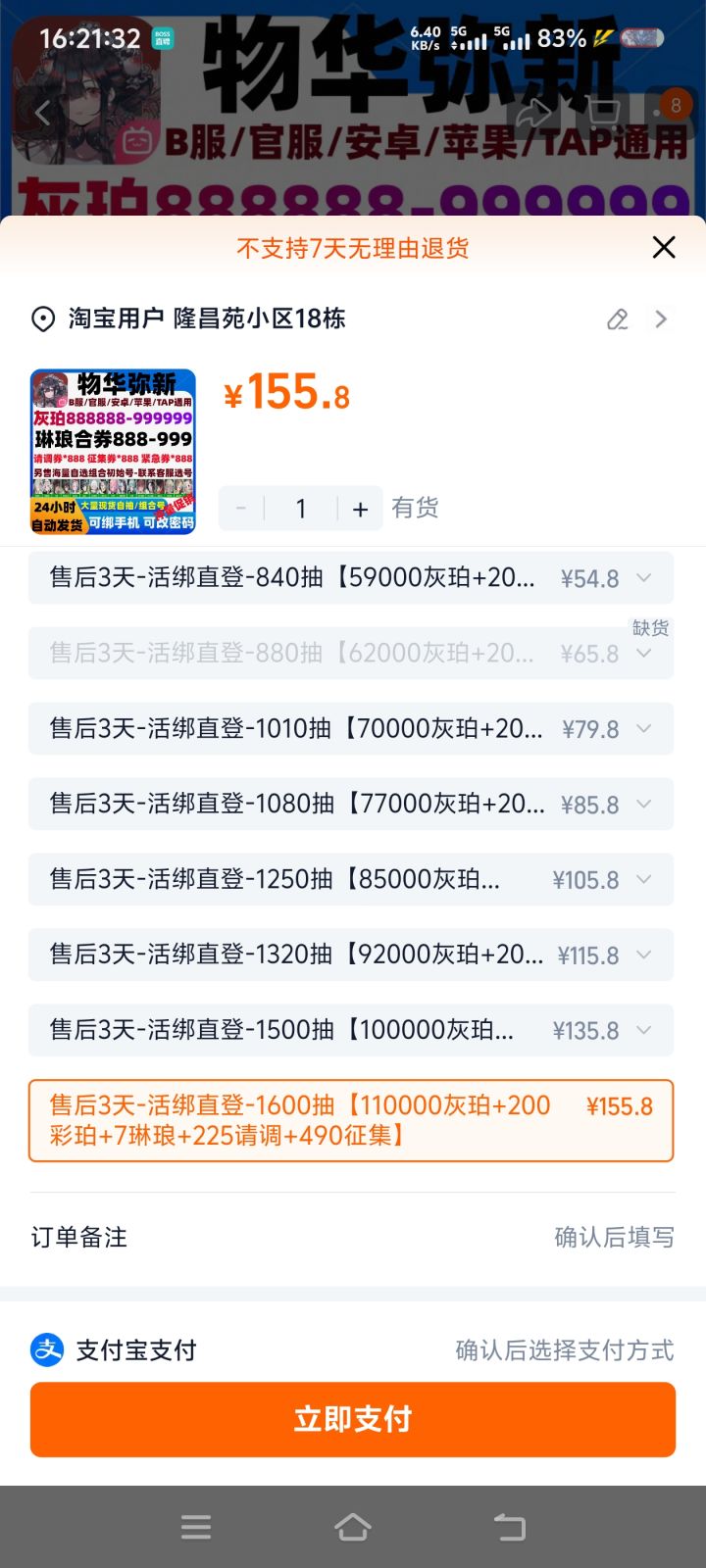Open 支付宝支付 payment method row
This screenshot has height=1568, width=706.
click(x=353, y=1350)
